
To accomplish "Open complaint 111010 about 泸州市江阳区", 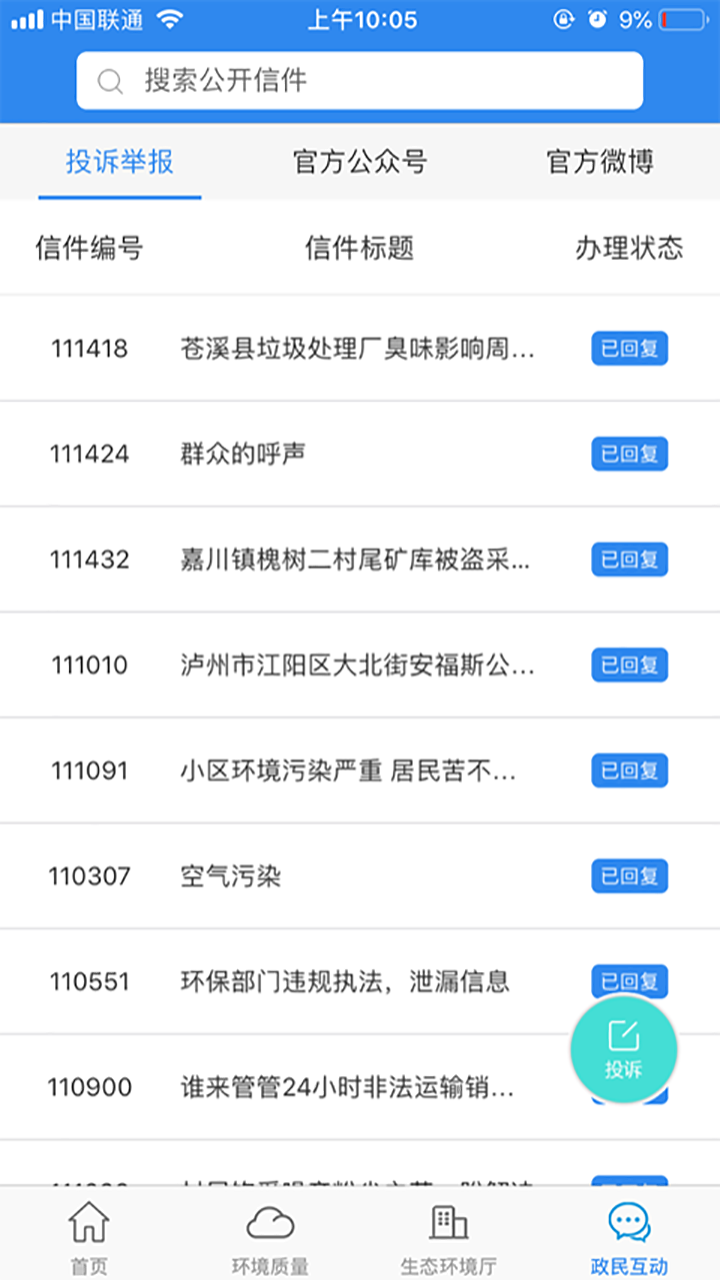I will pos(357,665).
